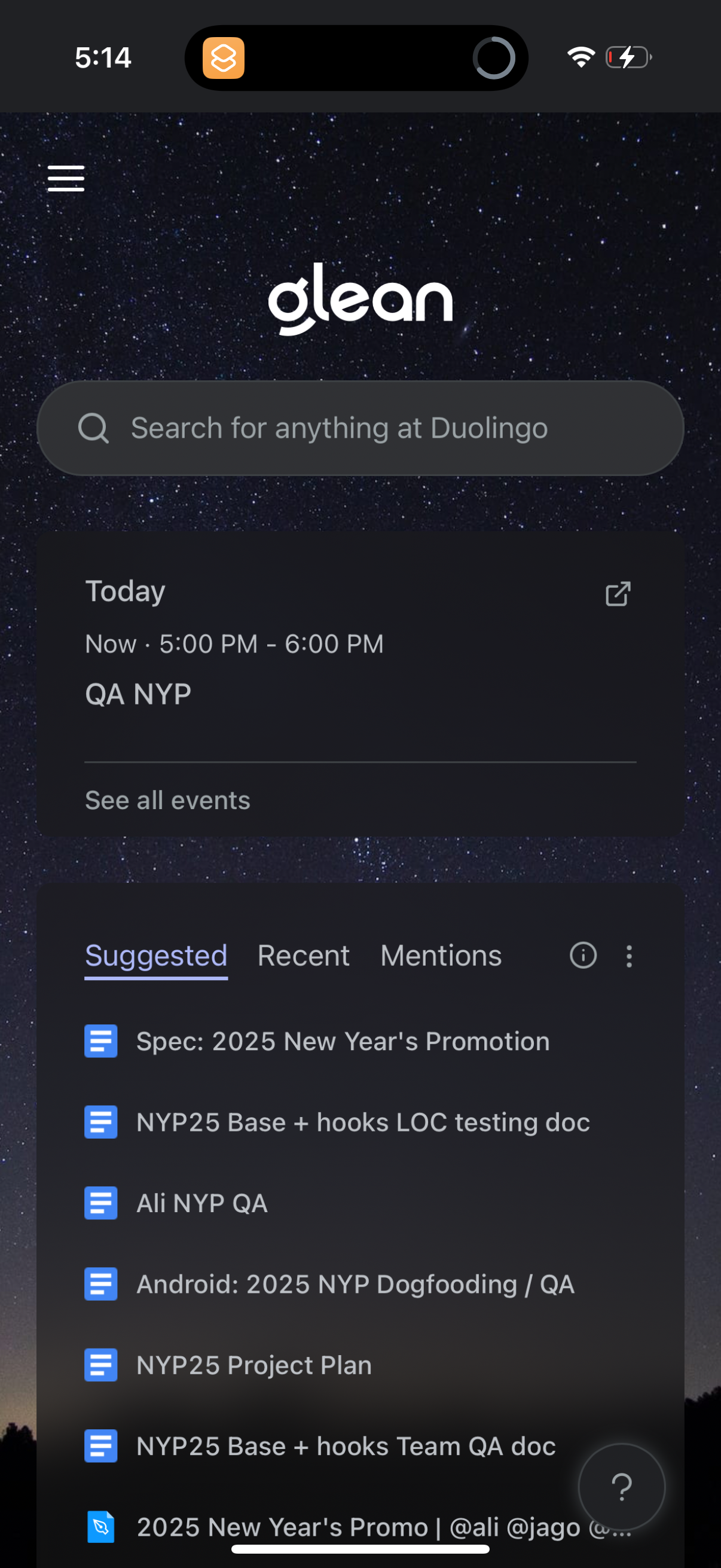Open calendar via the external link icon

pyautogui.click(x=618, y=593)
